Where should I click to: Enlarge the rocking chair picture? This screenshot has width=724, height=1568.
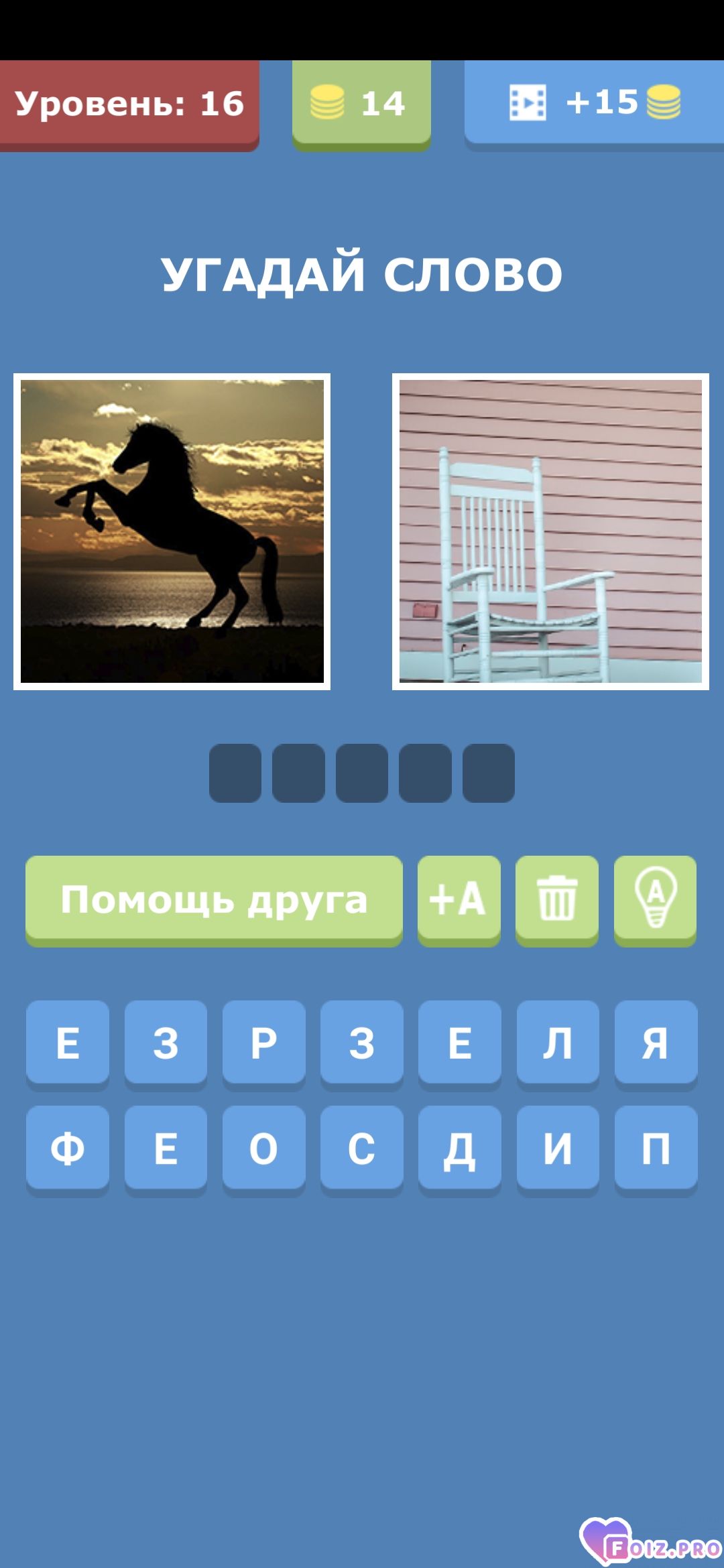[550, 531]
